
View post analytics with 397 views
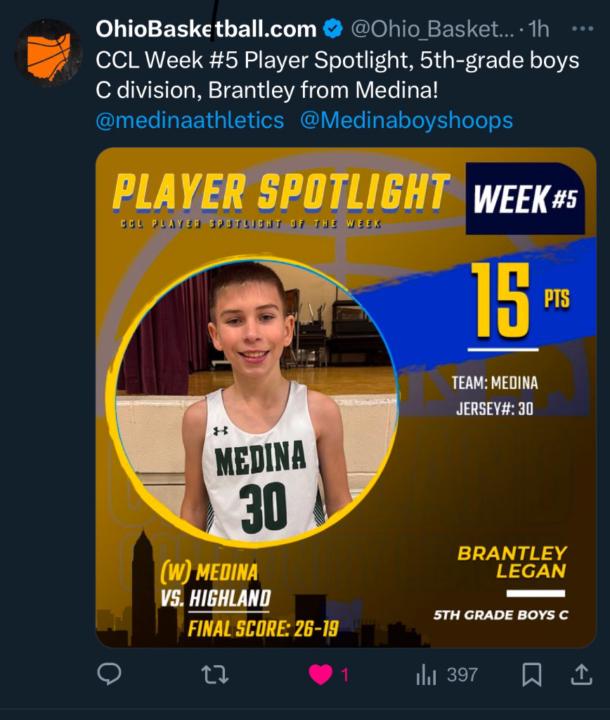click(x=447, y=675)
